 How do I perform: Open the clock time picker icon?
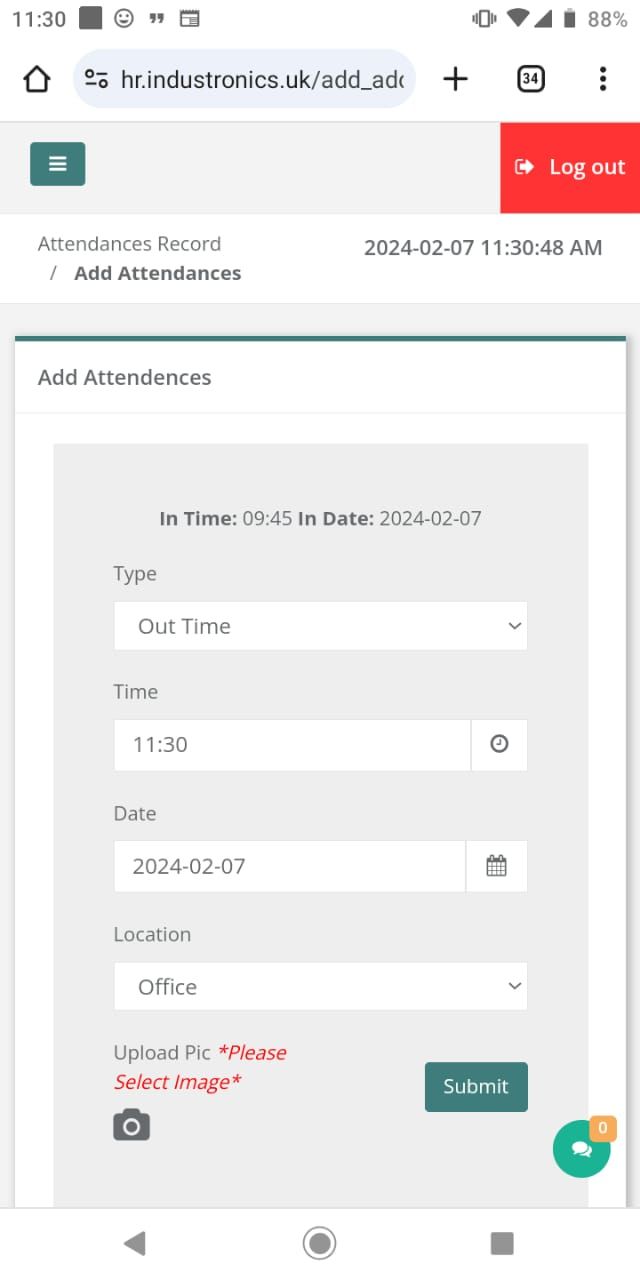pyautogui.click(x=499, y=745)
